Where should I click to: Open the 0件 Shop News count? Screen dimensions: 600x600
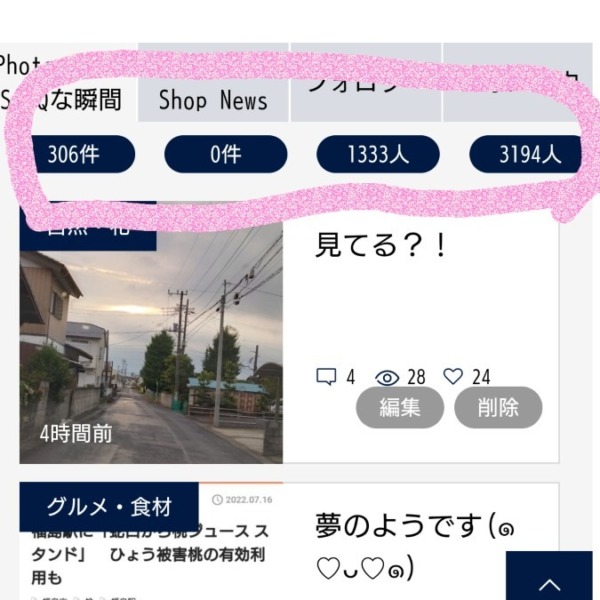[x=225, y=154]
